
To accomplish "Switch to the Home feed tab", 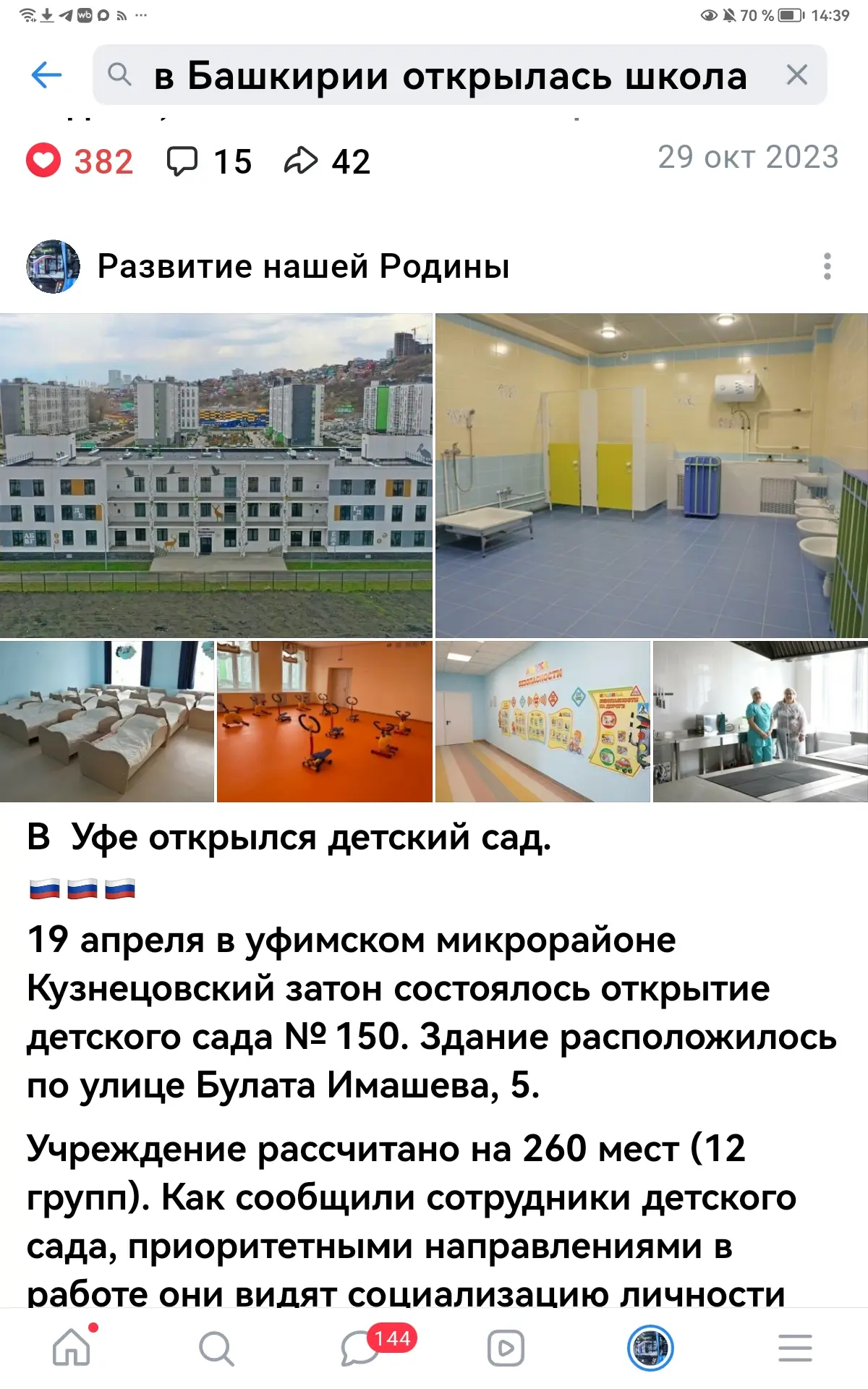I will (x=72, y=1348).
